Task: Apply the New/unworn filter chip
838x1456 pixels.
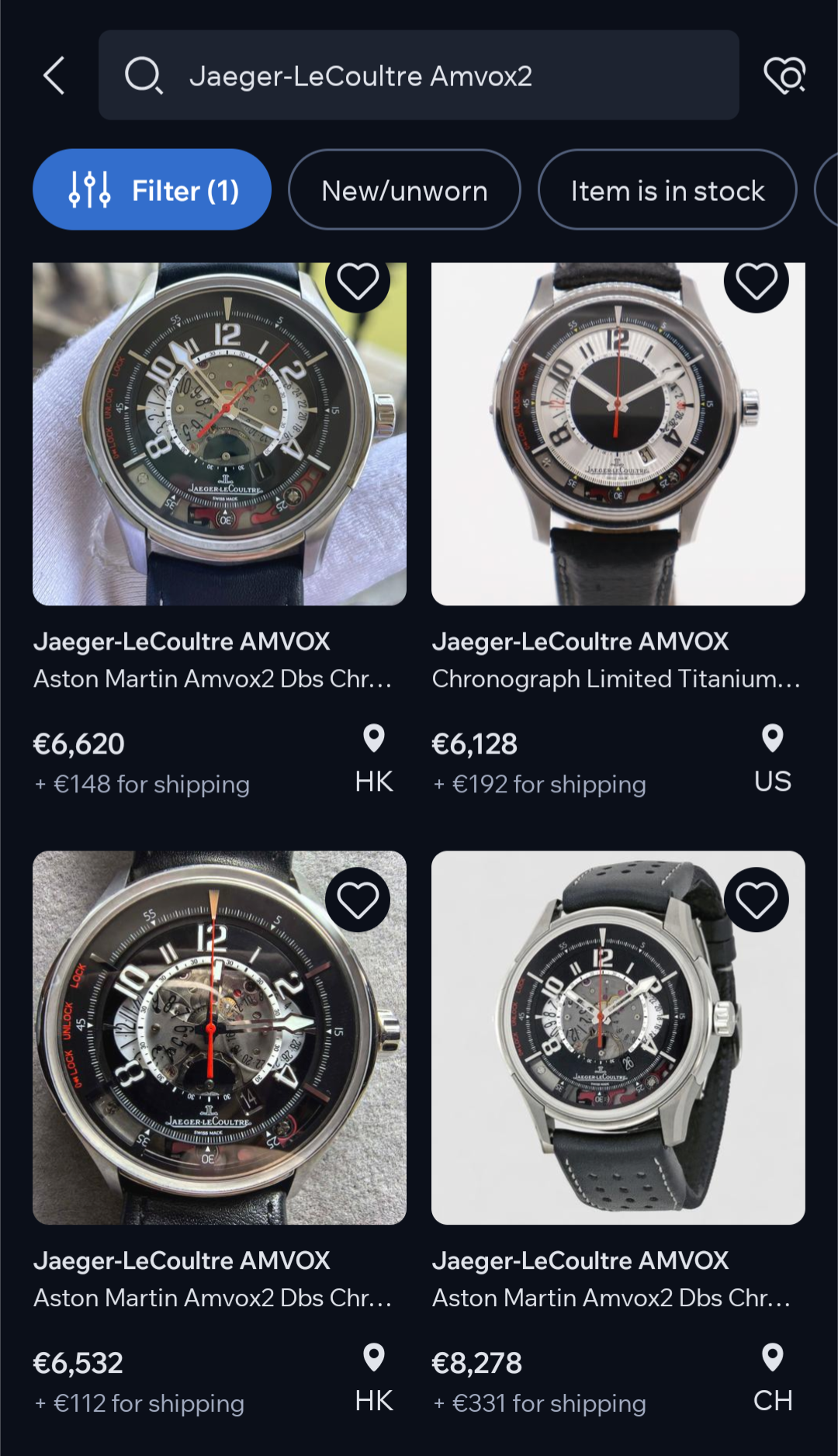Action: pos(404,190)
